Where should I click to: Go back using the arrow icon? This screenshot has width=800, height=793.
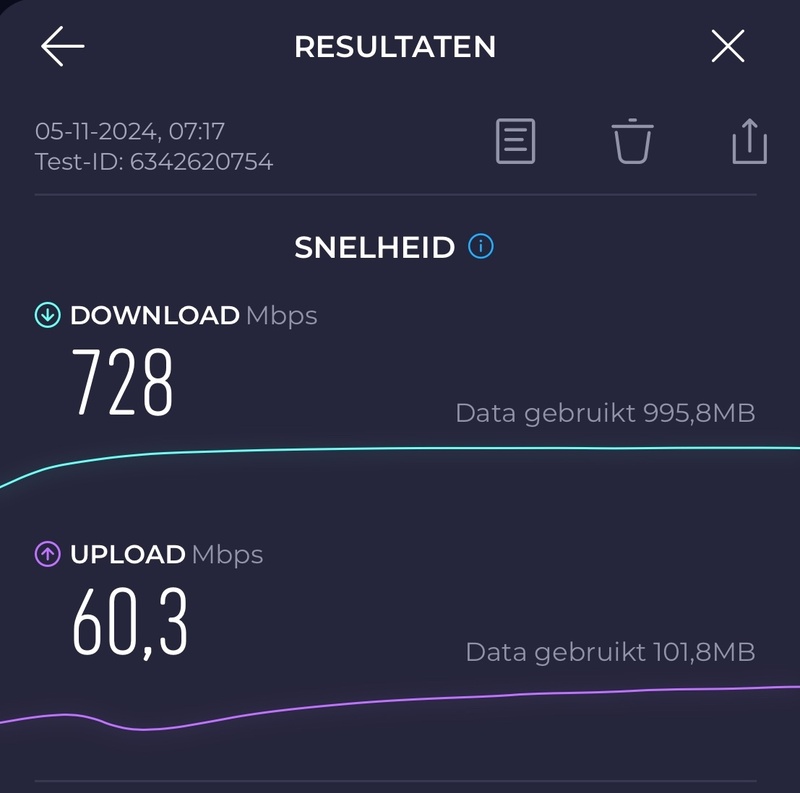(62, 47)
